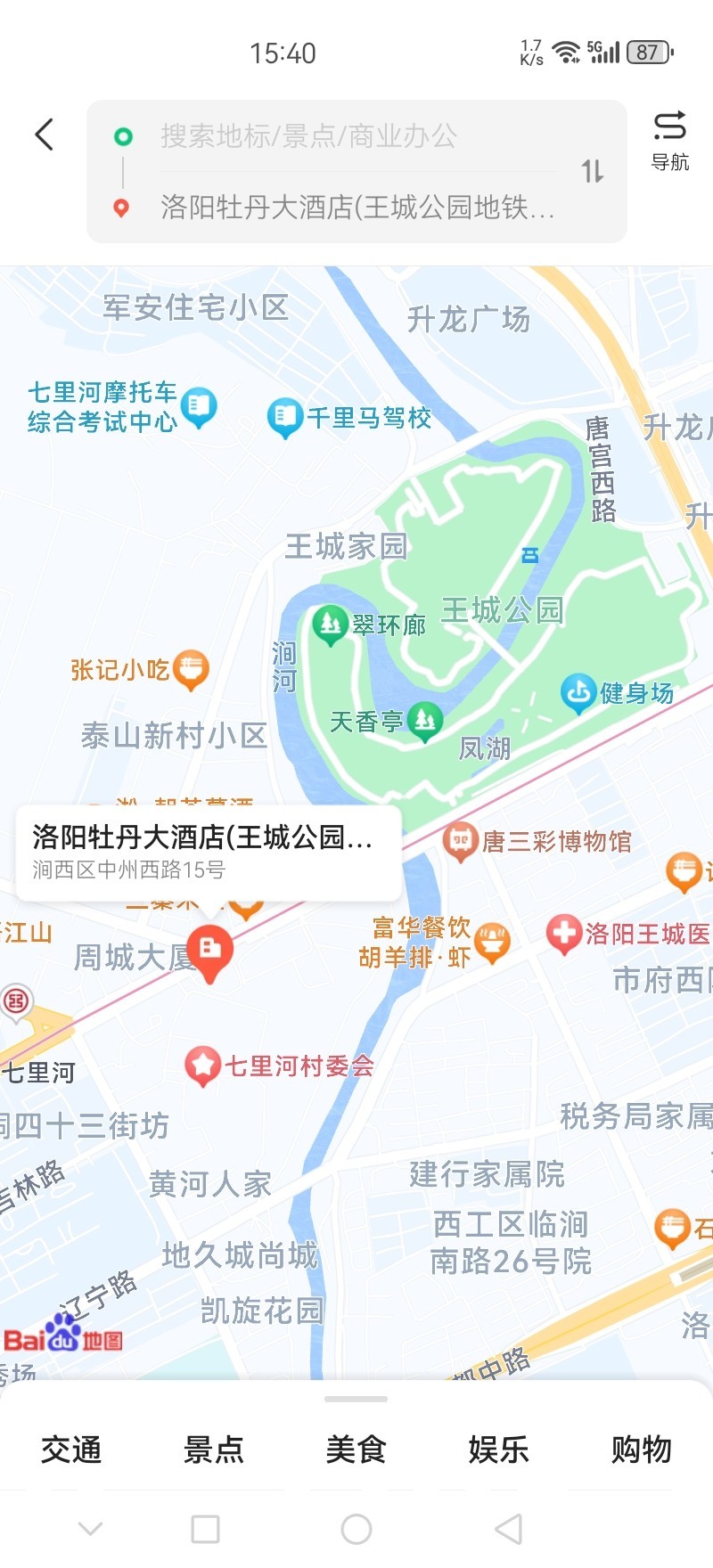Select the red hotel marker pin

(x=210, y=953)
